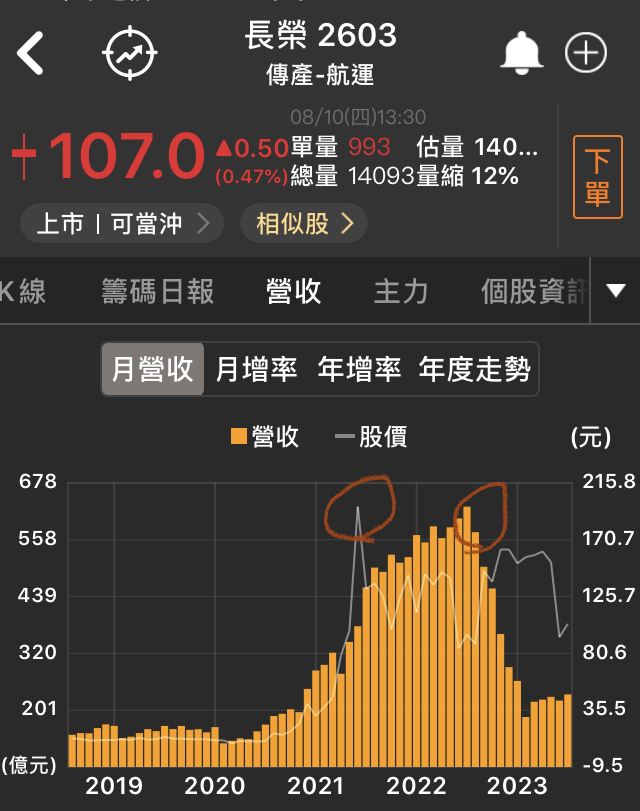Image resolution: width=640 pixels, height=811 pixels.
Task: View 相似股 similar stocks
Action: coord(304,223)
